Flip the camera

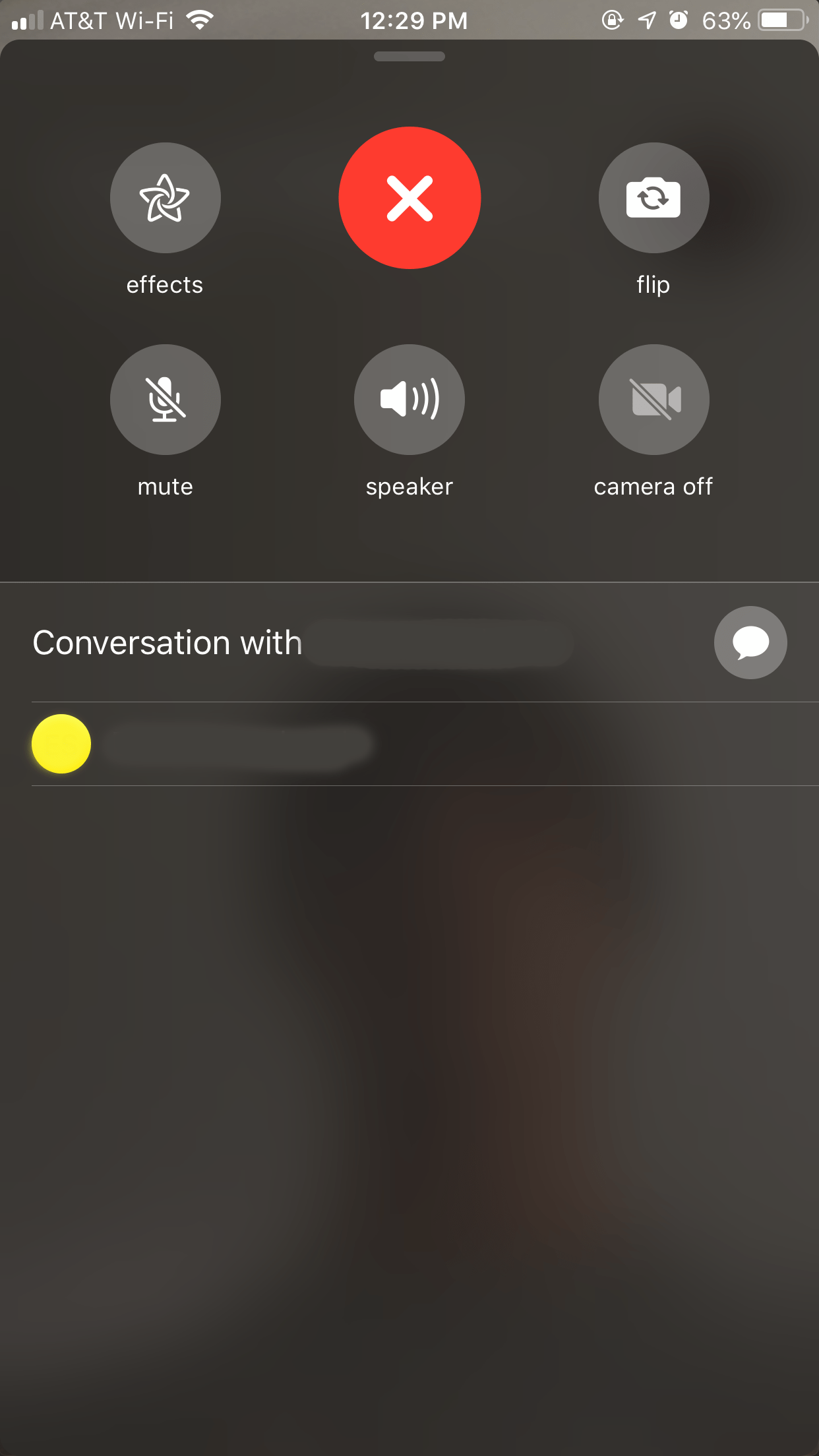(x=653, y=198)
